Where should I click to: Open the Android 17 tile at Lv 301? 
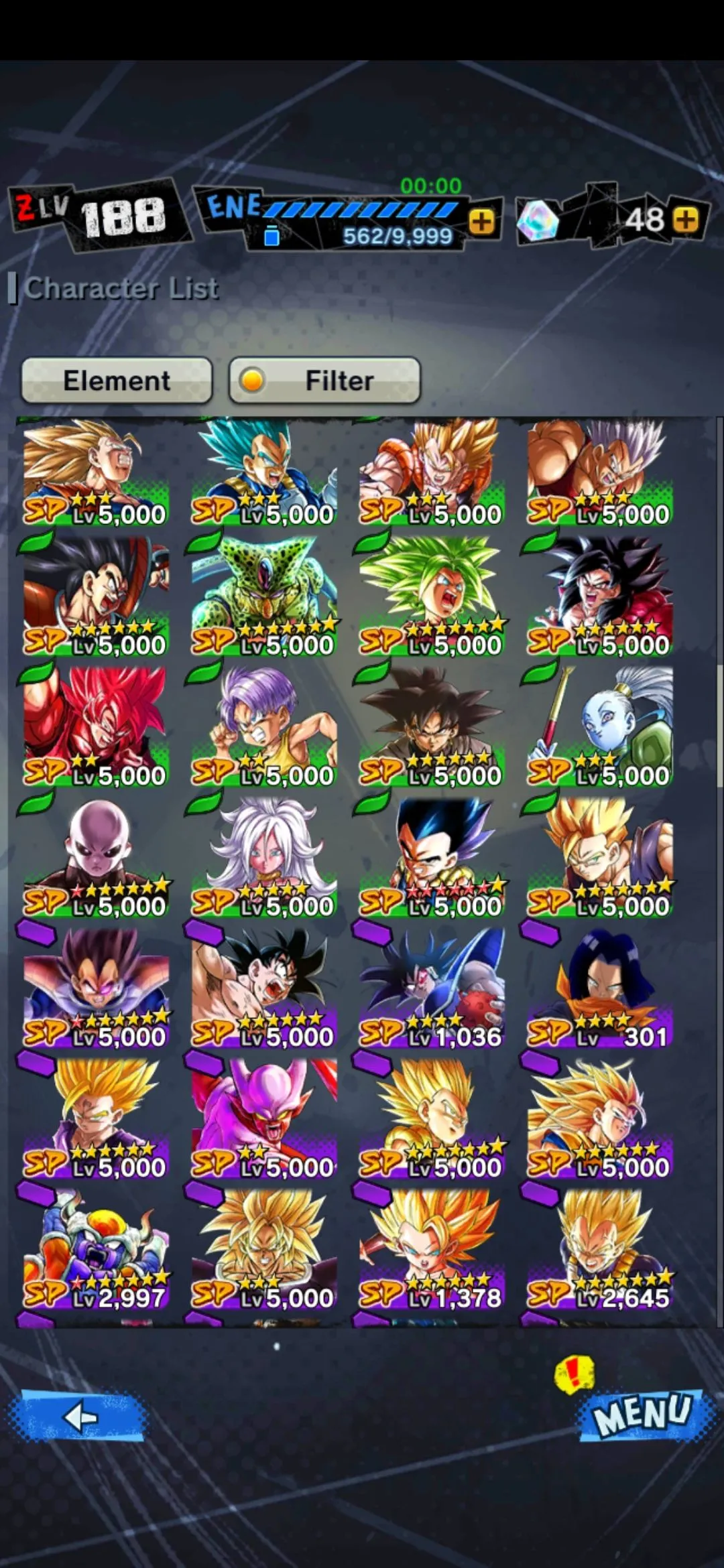(599, 988)
